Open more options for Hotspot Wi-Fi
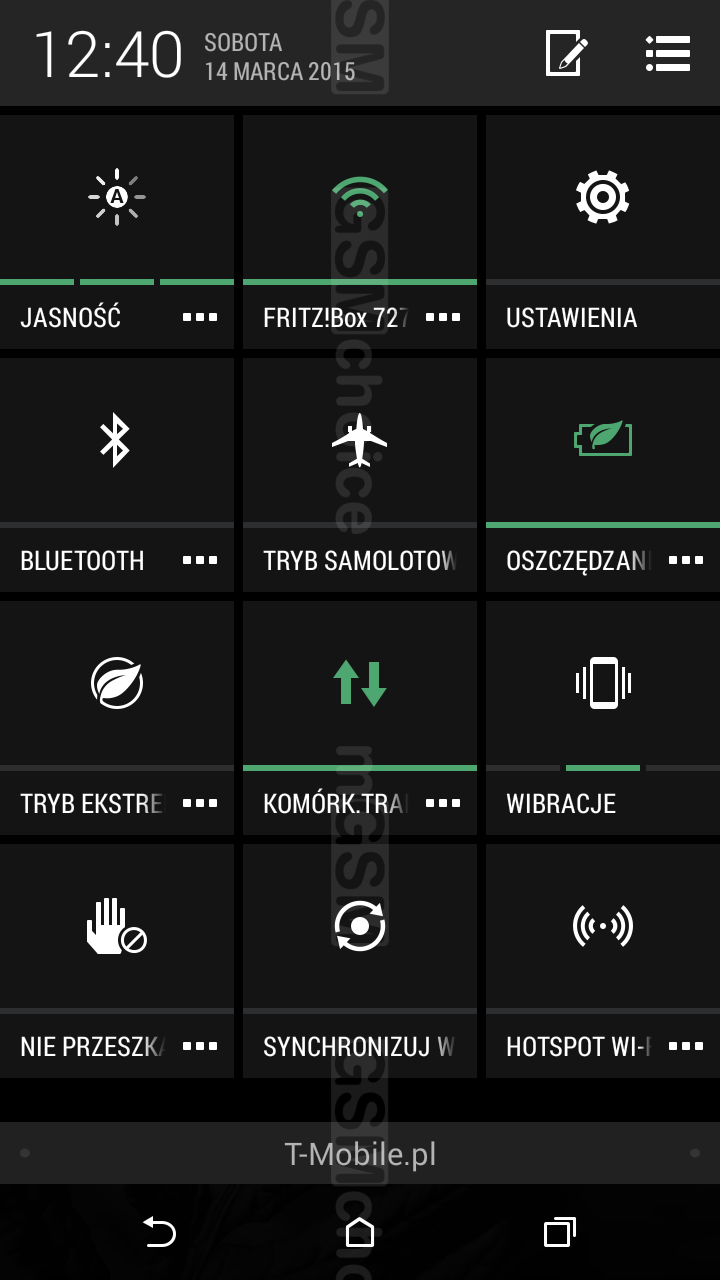Viewport: 720px width, 1280px height. 686,1046
